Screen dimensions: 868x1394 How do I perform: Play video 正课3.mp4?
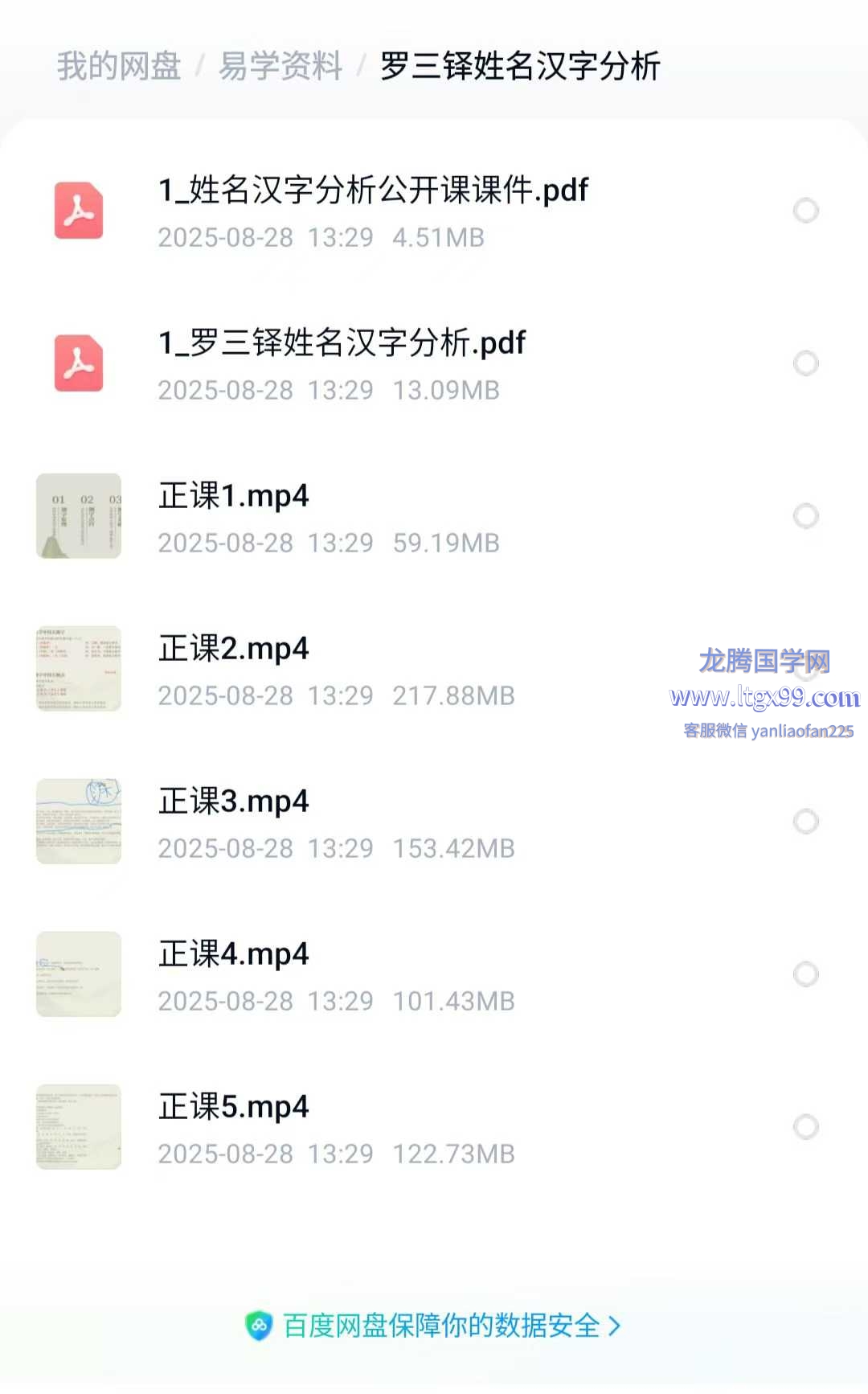click(434, 822)
